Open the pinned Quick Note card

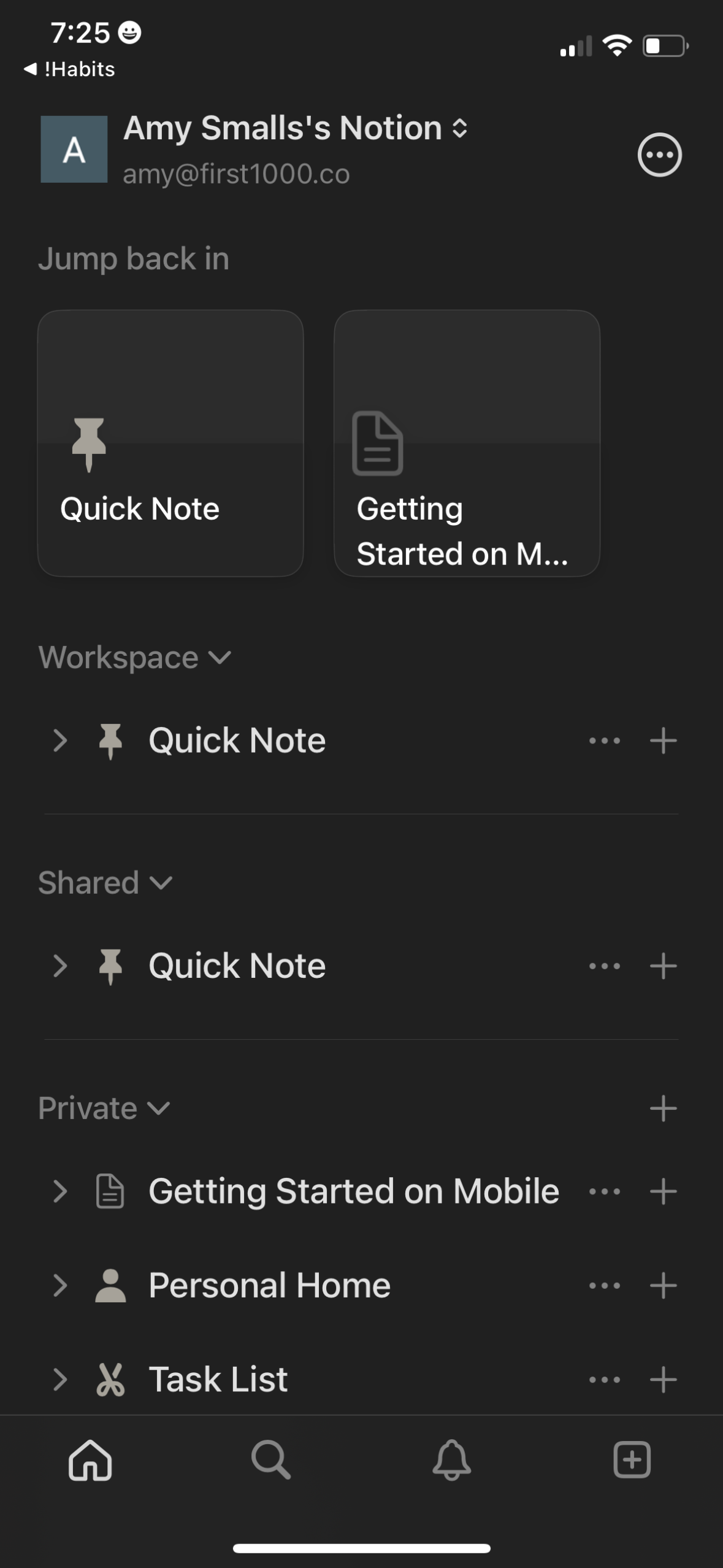(171, 444)
